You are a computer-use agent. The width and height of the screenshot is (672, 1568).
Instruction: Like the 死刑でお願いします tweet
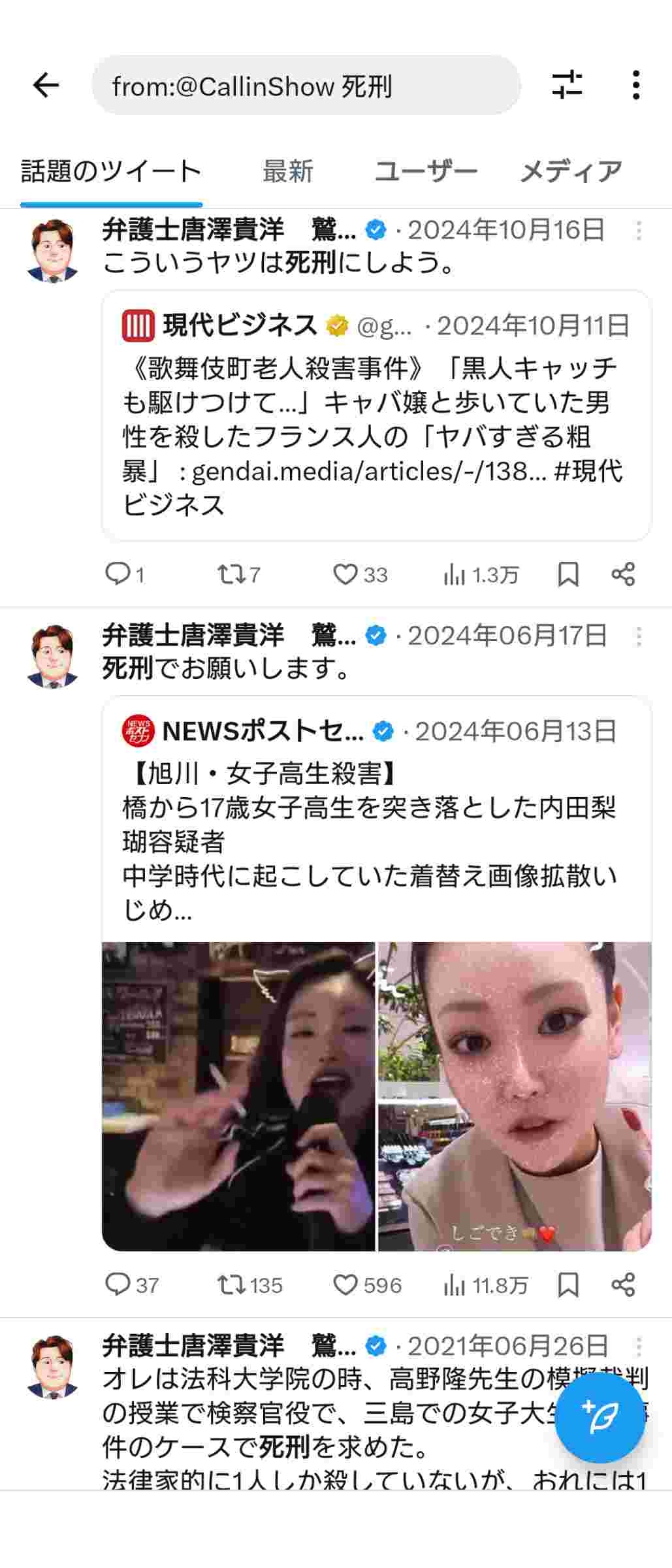coord(366,1285)
